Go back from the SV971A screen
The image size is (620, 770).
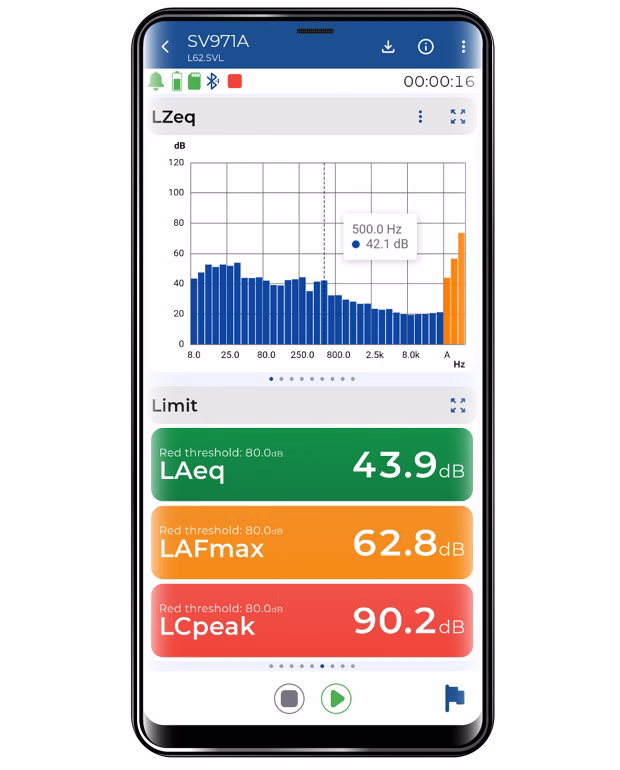point(166,47)
